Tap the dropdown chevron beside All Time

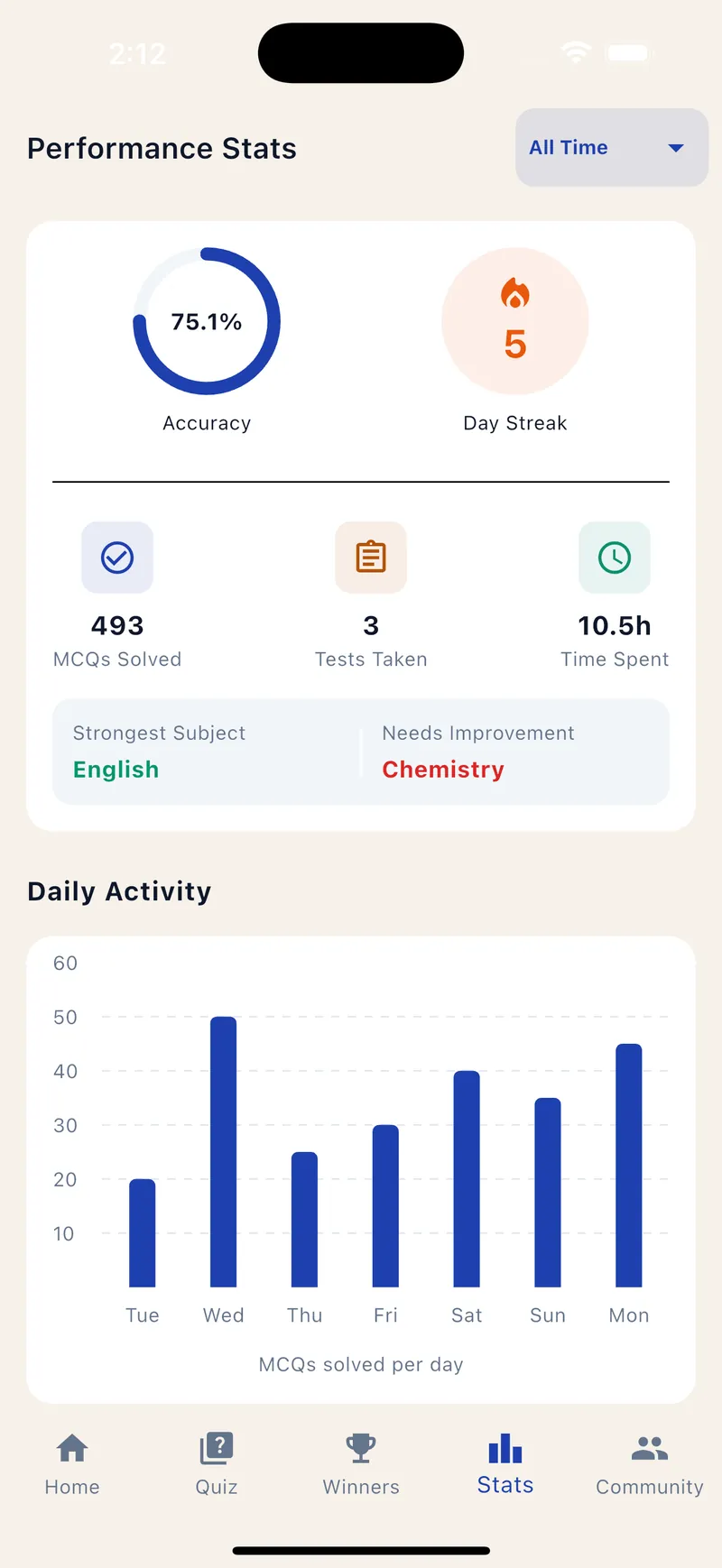point(676,149)
